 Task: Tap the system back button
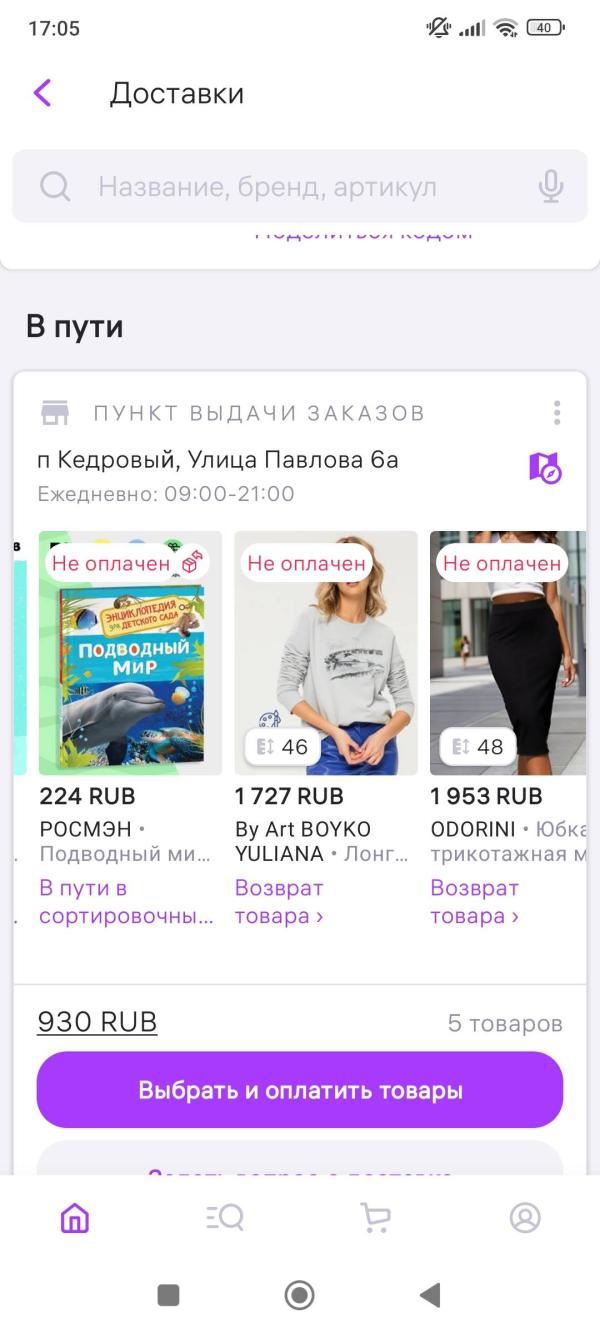pos(430,1296)
